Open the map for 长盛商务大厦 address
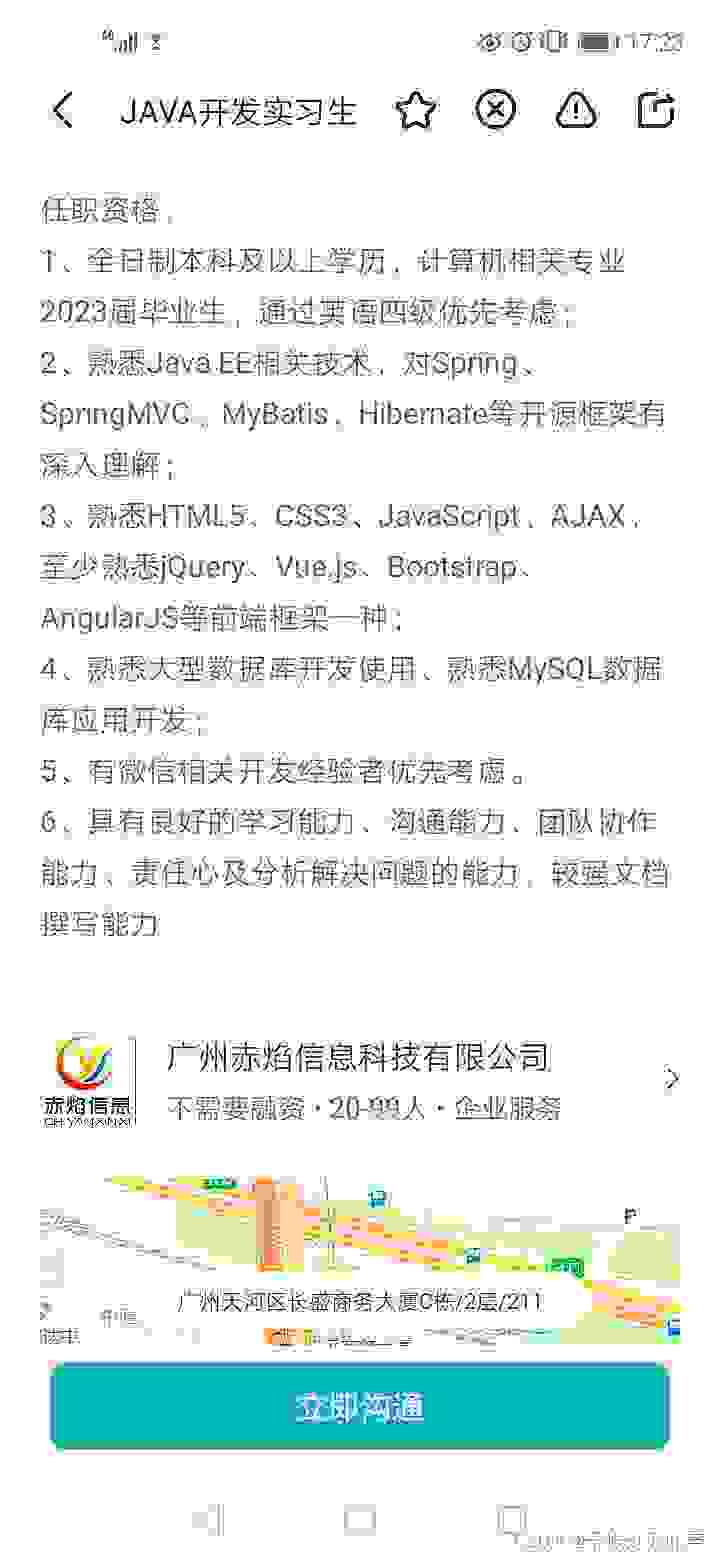This screenshot has height=1560, width=720. click(360, 1260)
